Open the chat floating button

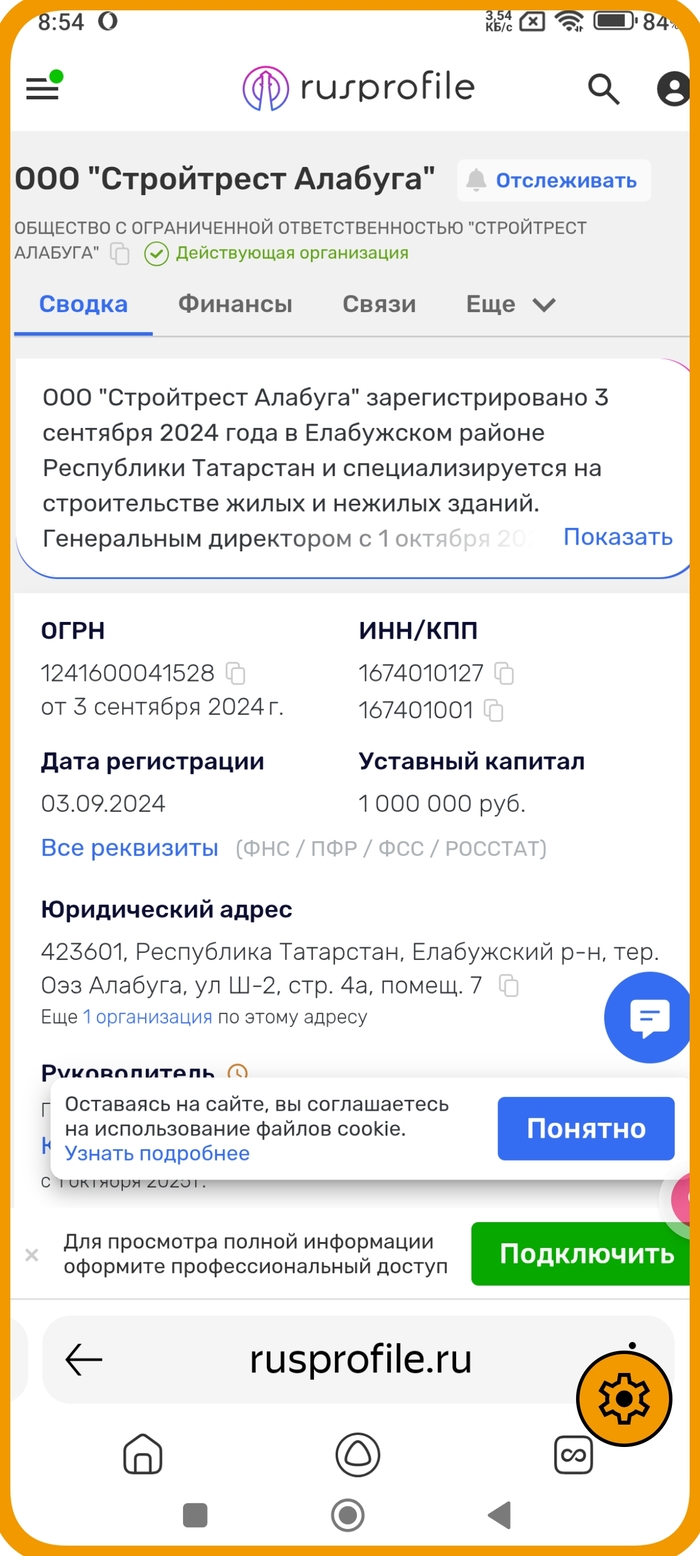pyautogui.click(x=648, y=1018)
